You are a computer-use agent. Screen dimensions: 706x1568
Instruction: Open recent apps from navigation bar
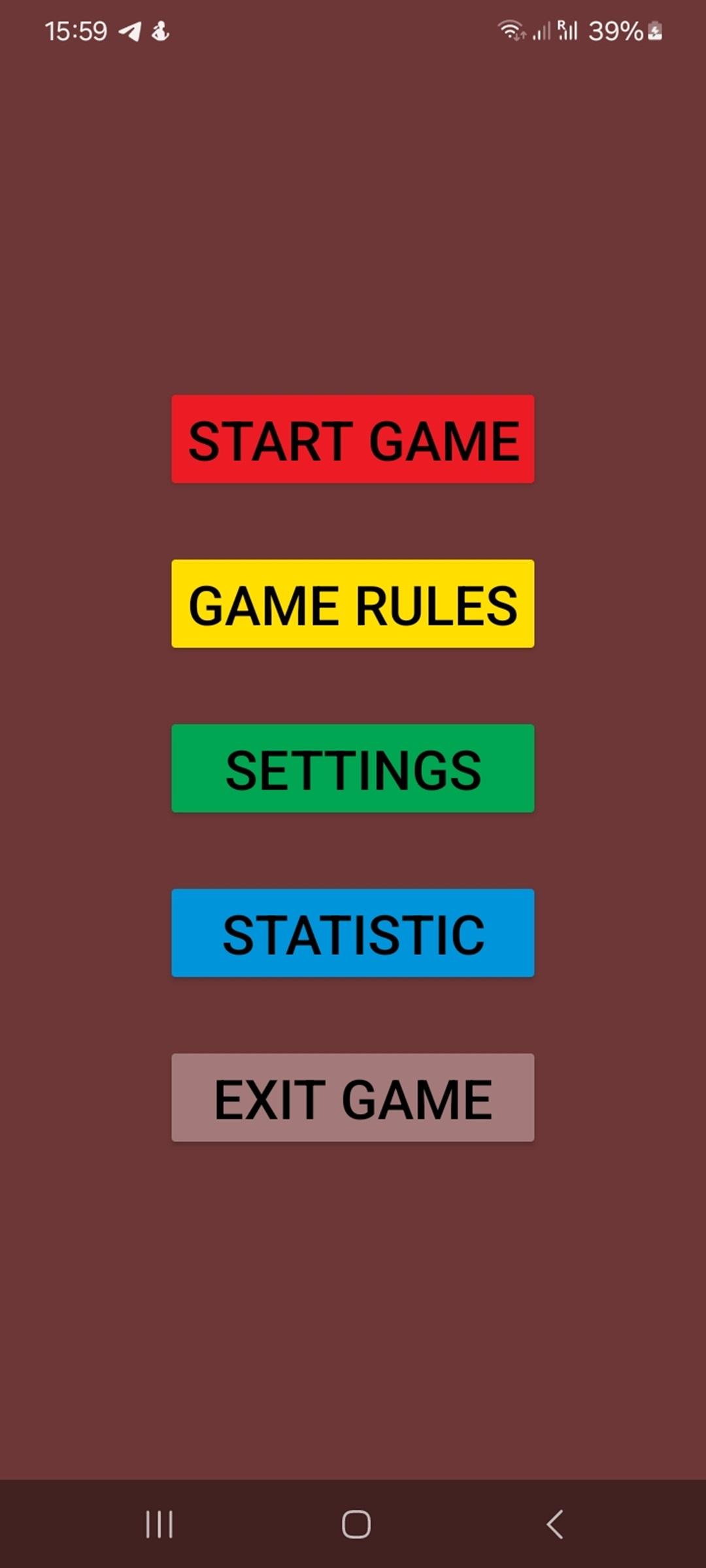[159, 1524]
